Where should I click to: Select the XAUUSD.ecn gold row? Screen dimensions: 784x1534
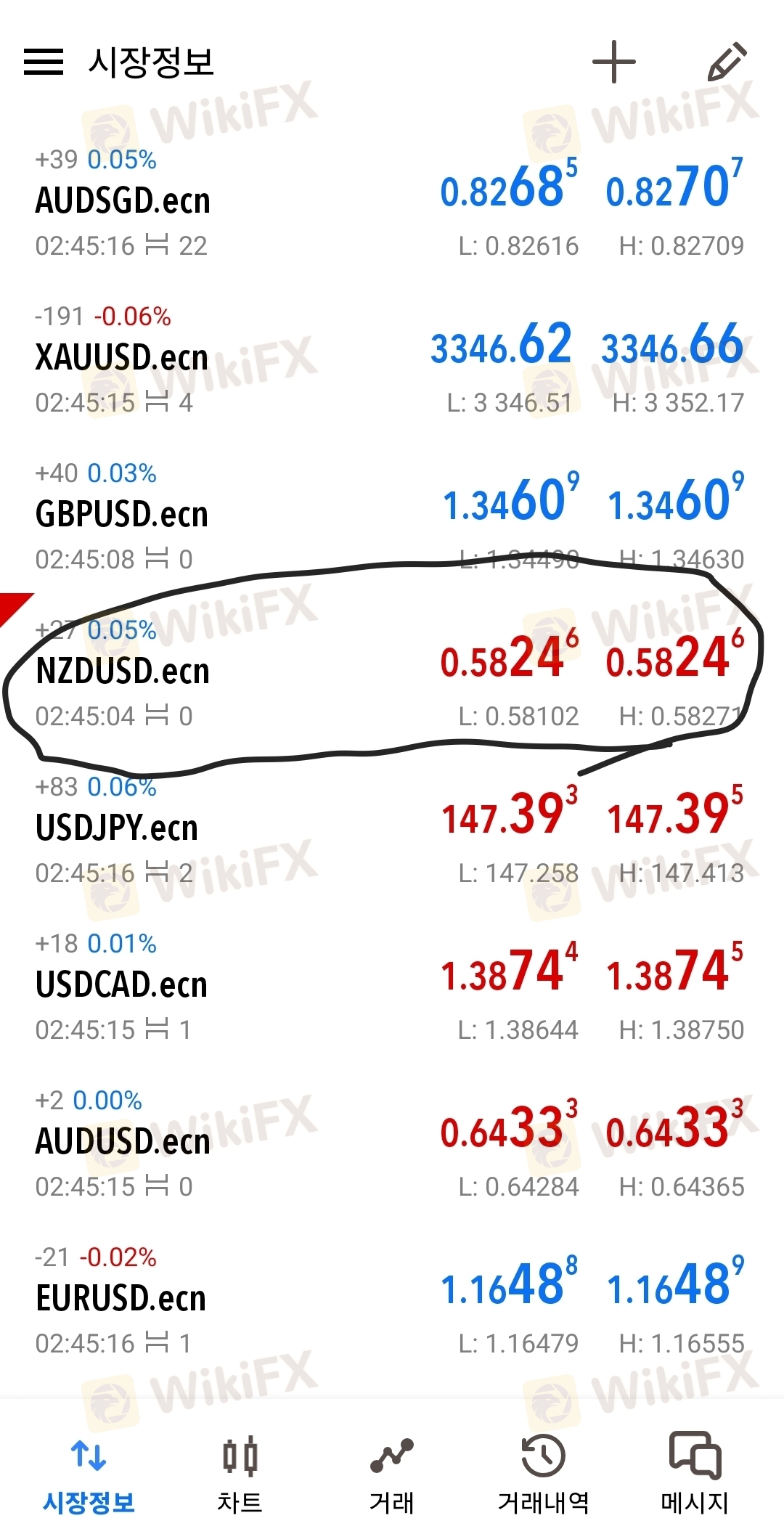pyautogui.click(x=392, y=359)
